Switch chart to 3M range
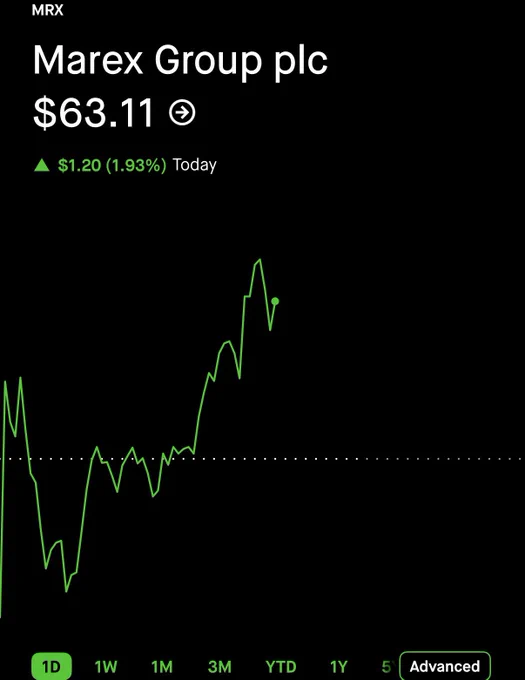This screenshot has width=525, height=680. click(219, 667)
